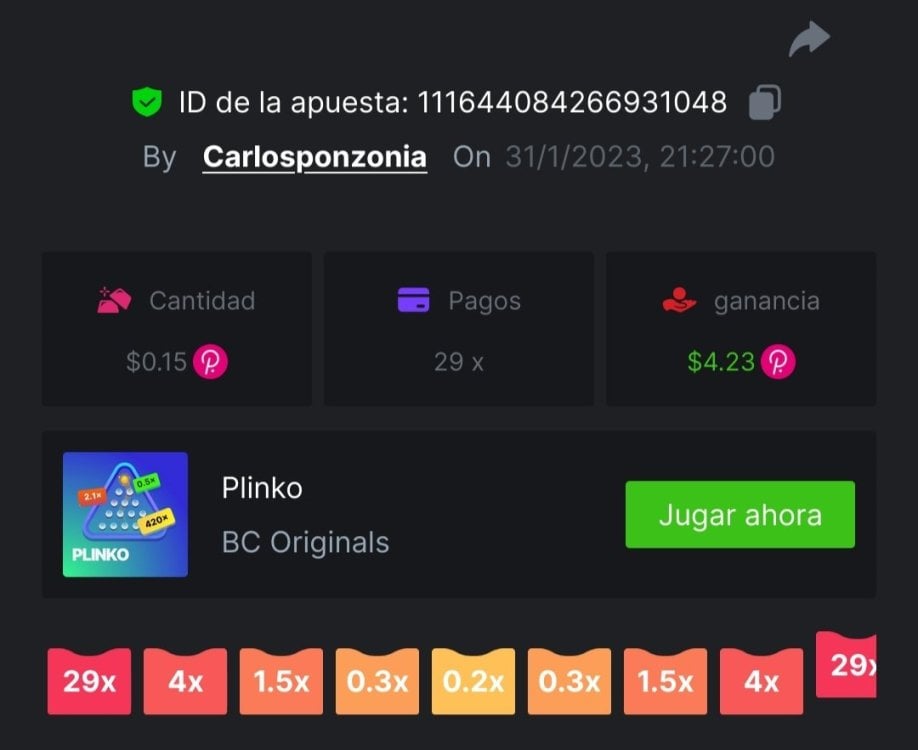Share this bet result
Screen dimensions: 918x750
[x=809, y=40]
